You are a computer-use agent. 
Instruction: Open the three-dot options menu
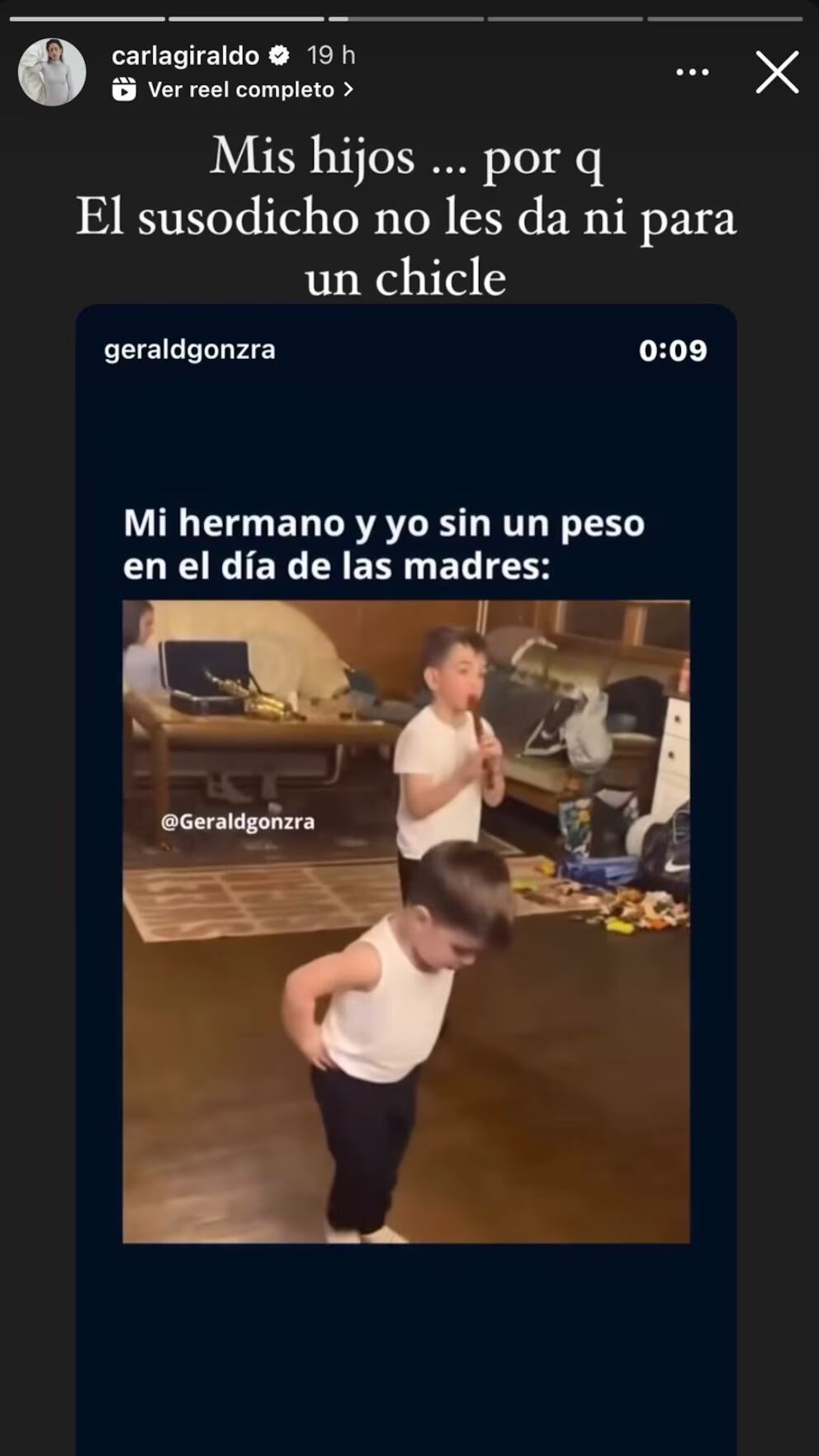(692, 73)
